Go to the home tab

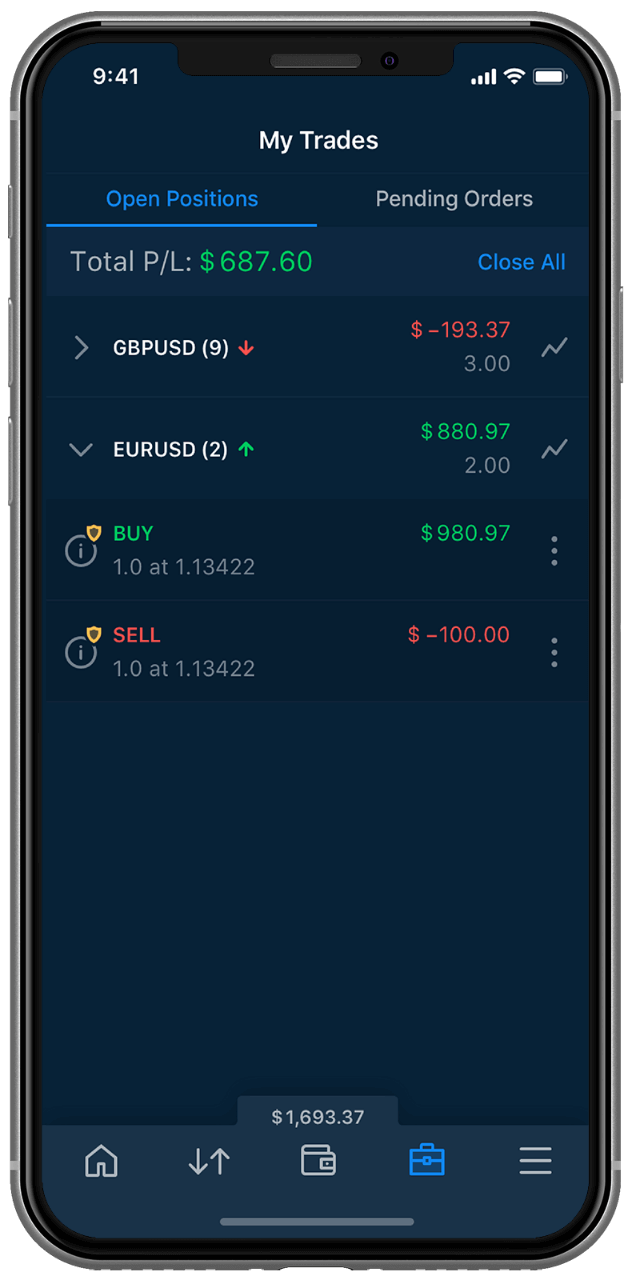click(101, 1161)
